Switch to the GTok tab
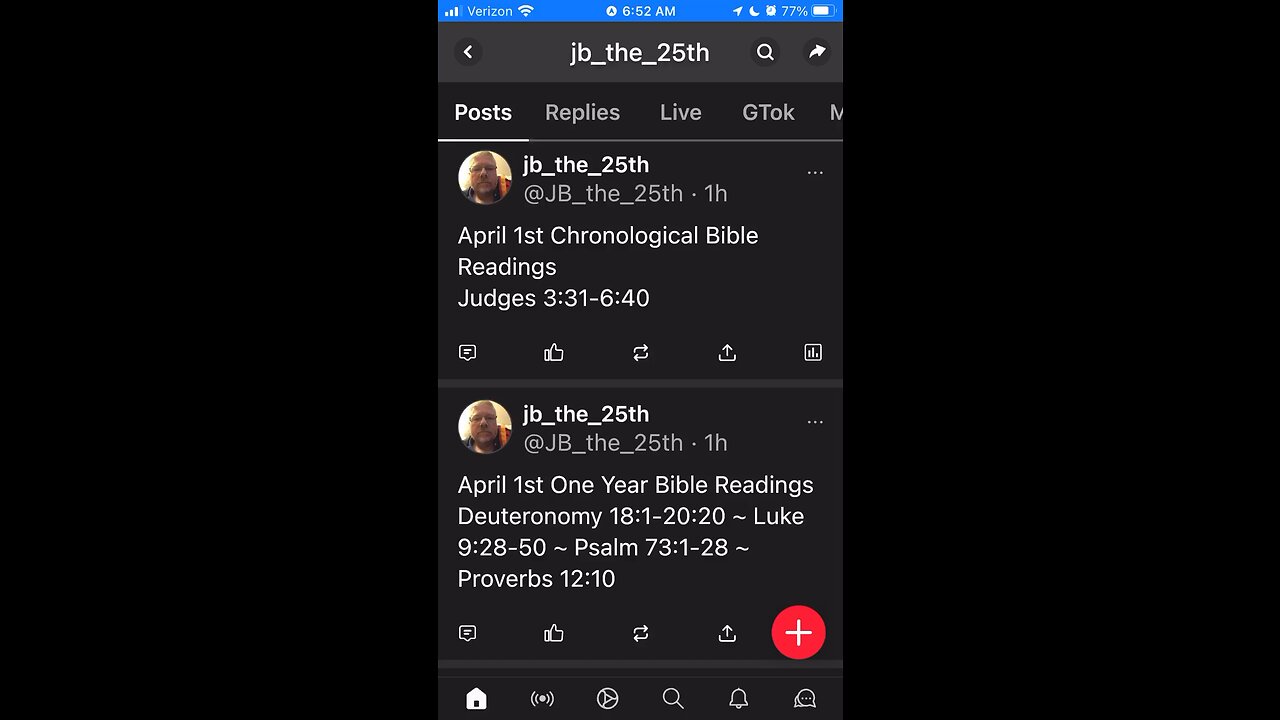Viewport: 1280px width, 720px height. [x=768, y=113]
